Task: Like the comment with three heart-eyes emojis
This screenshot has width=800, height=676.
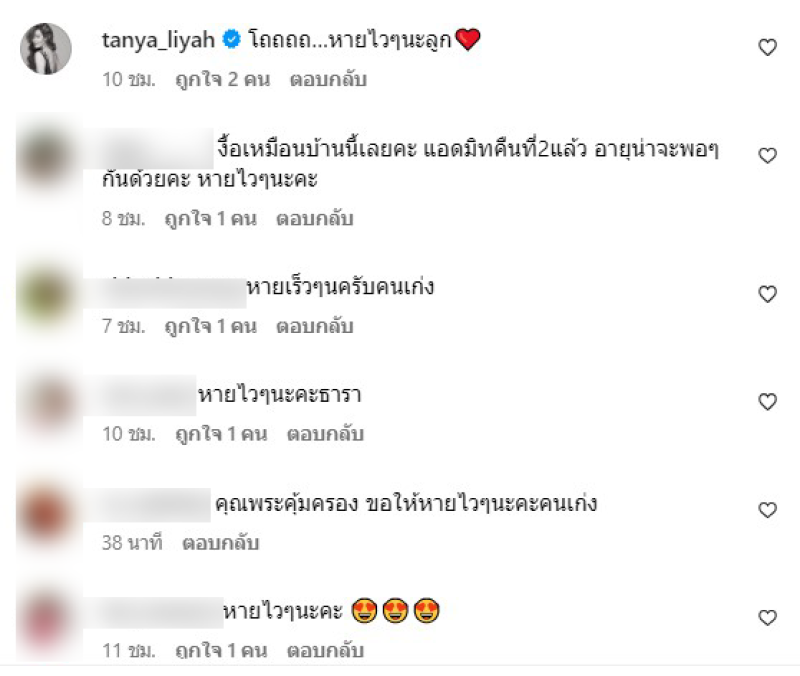Action: click(x=767, y=617)
